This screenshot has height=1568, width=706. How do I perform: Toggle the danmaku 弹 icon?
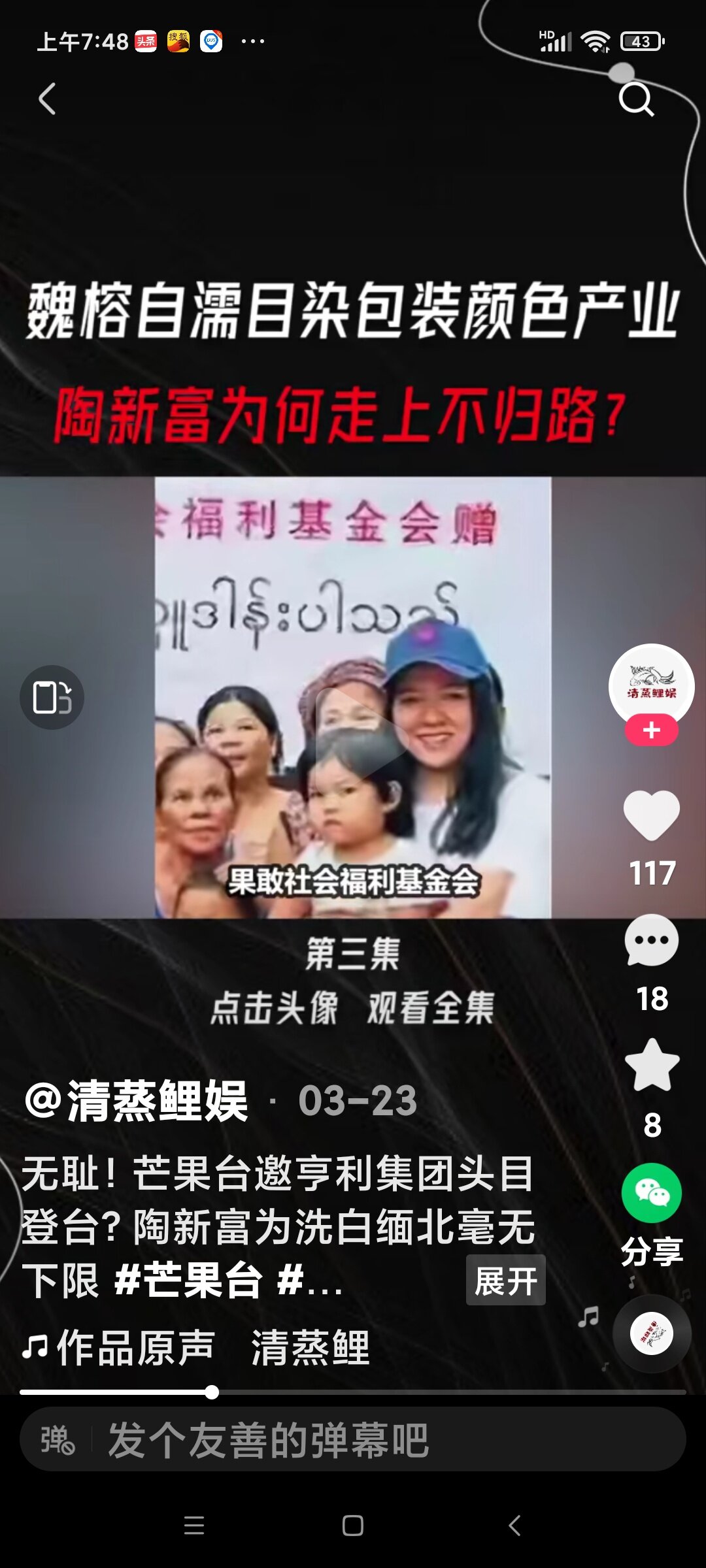(x=58, y=1441)
